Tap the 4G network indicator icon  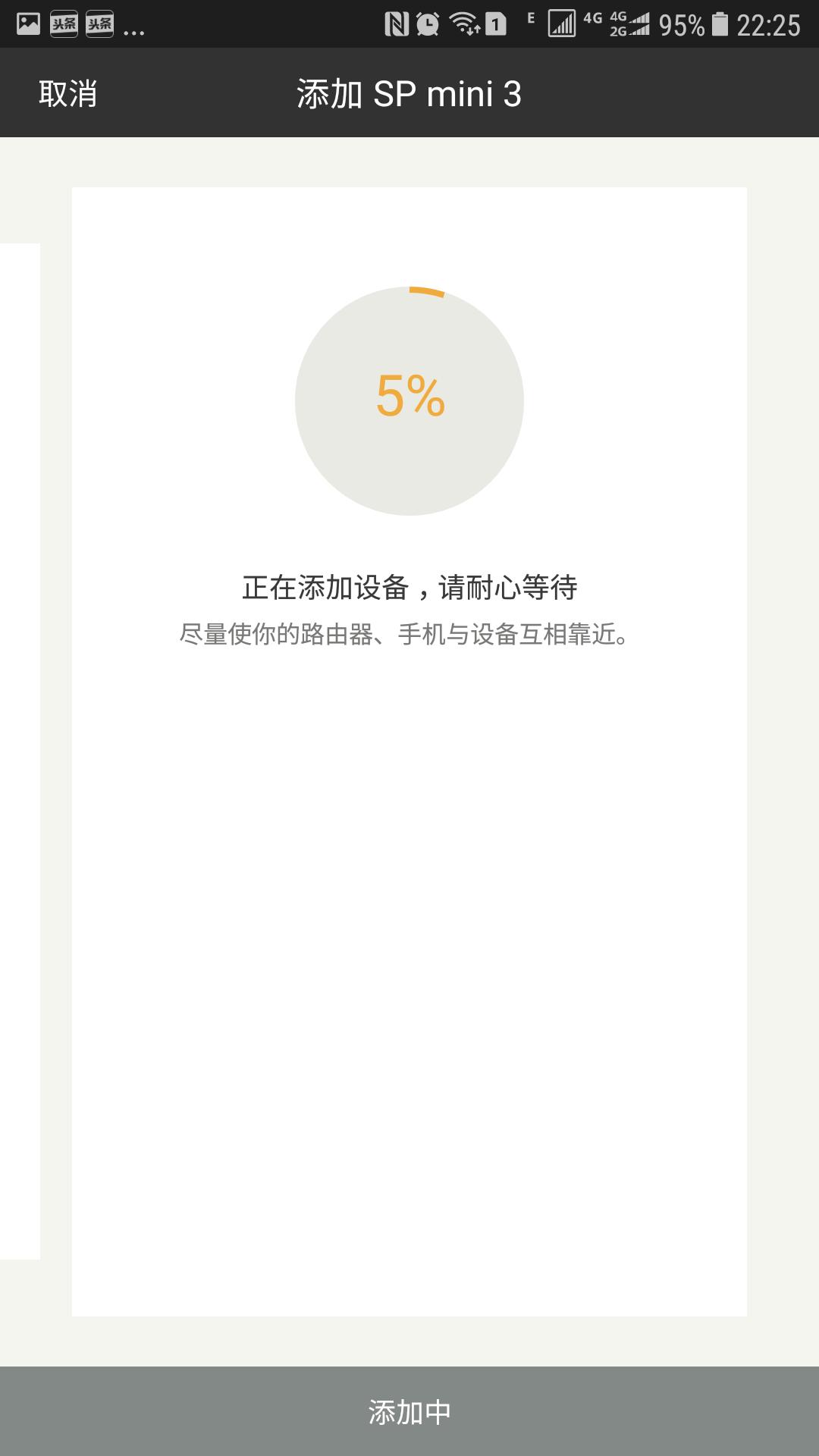pyautogui.click(x=593, y=21)
